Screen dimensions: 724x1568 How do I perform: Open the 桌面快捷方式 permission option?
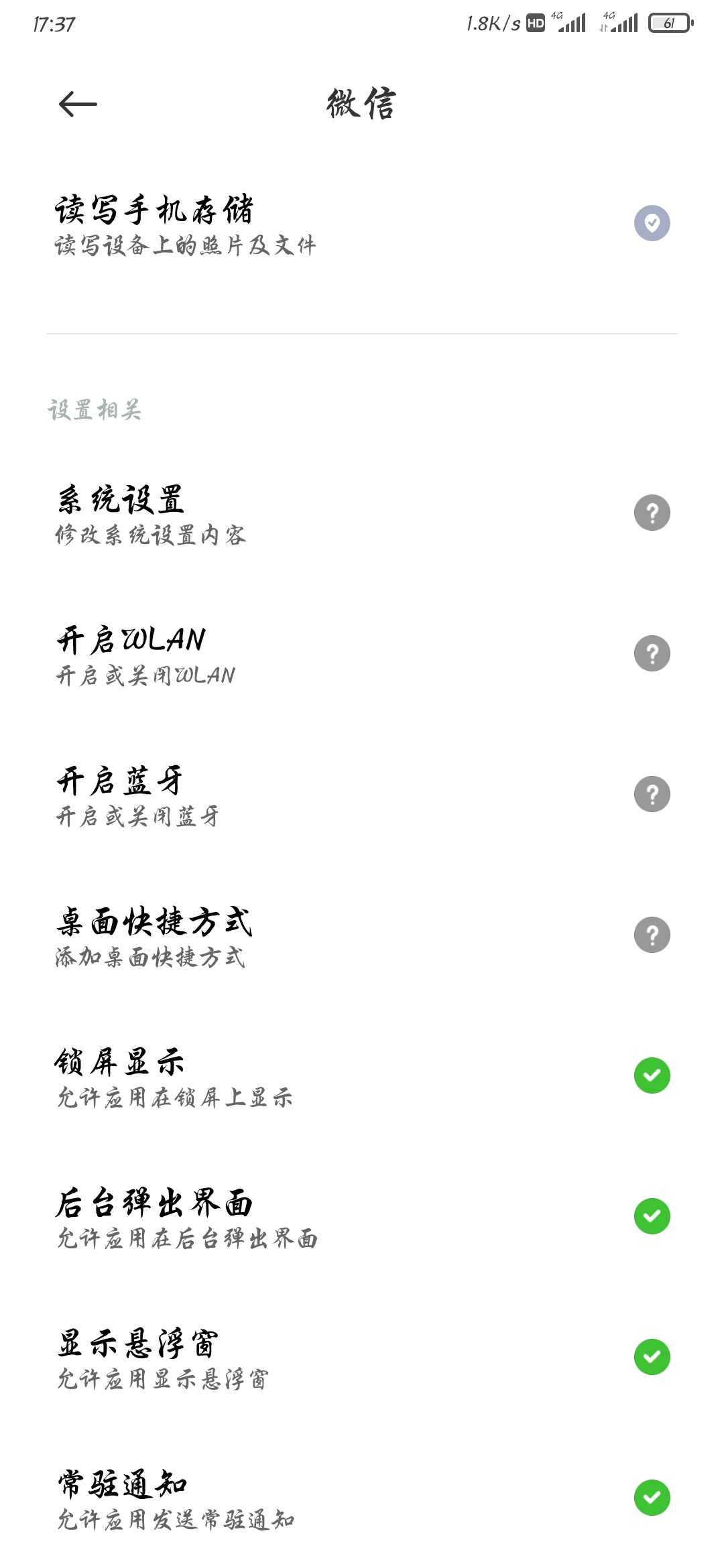(x=362, y=935)
